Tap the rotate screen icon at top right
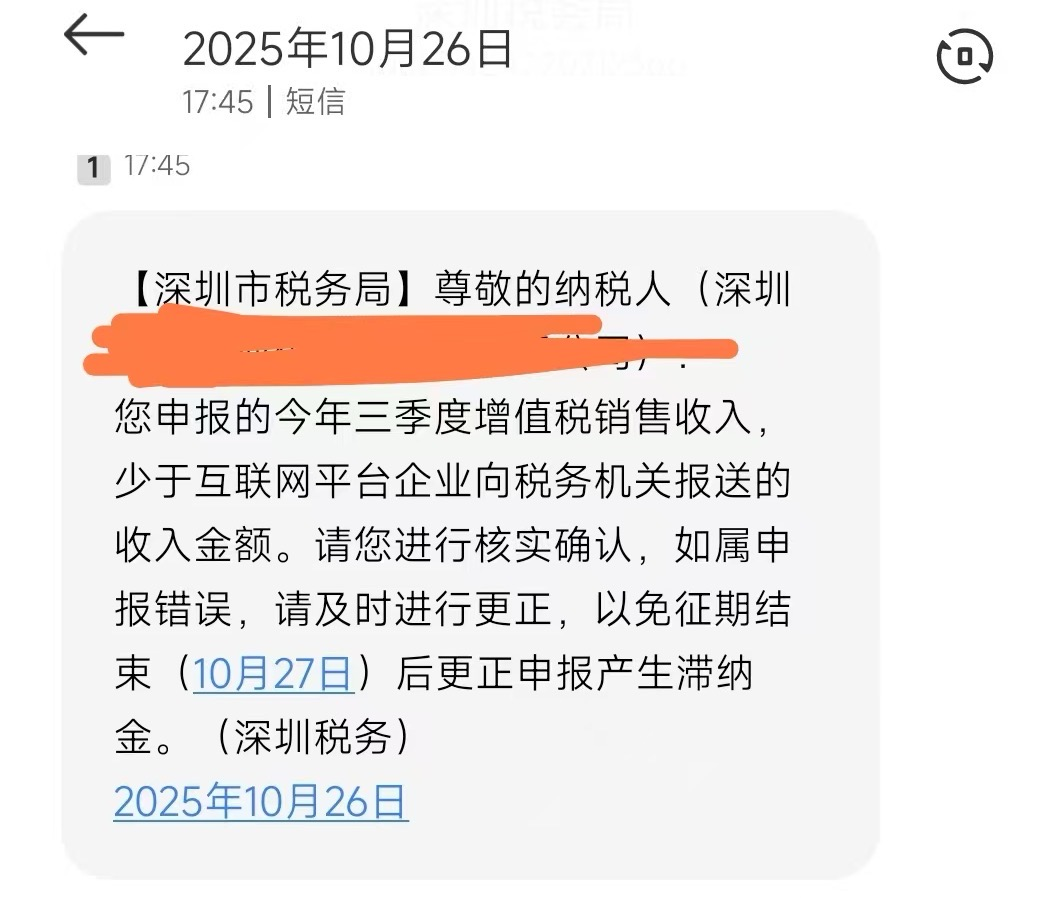Viewport: 1045px width, 898px height. [964, 56]
